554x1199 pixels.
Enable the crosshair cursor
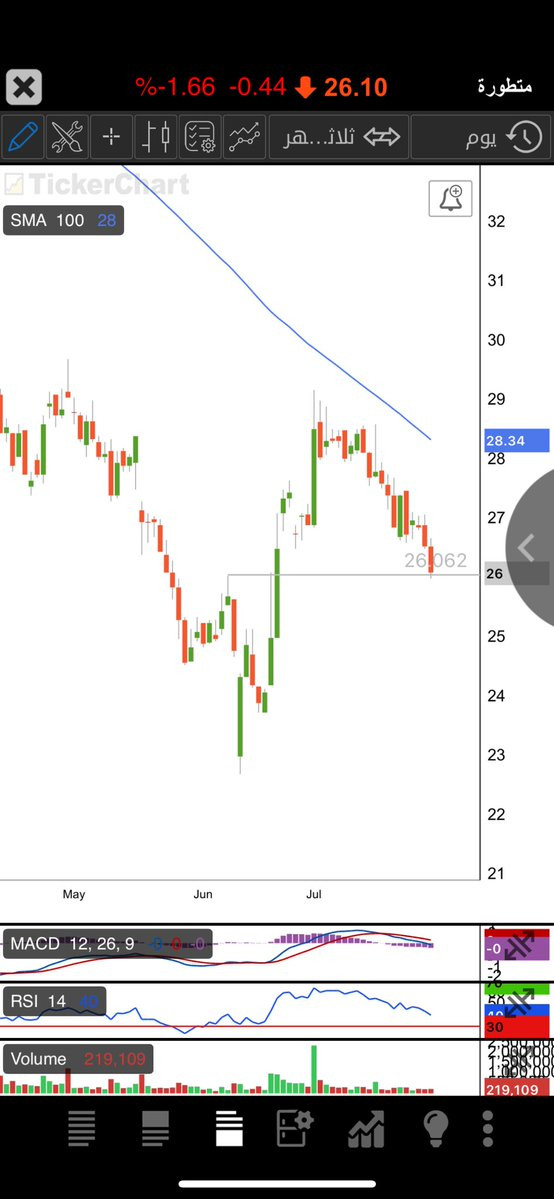[111, 138]
